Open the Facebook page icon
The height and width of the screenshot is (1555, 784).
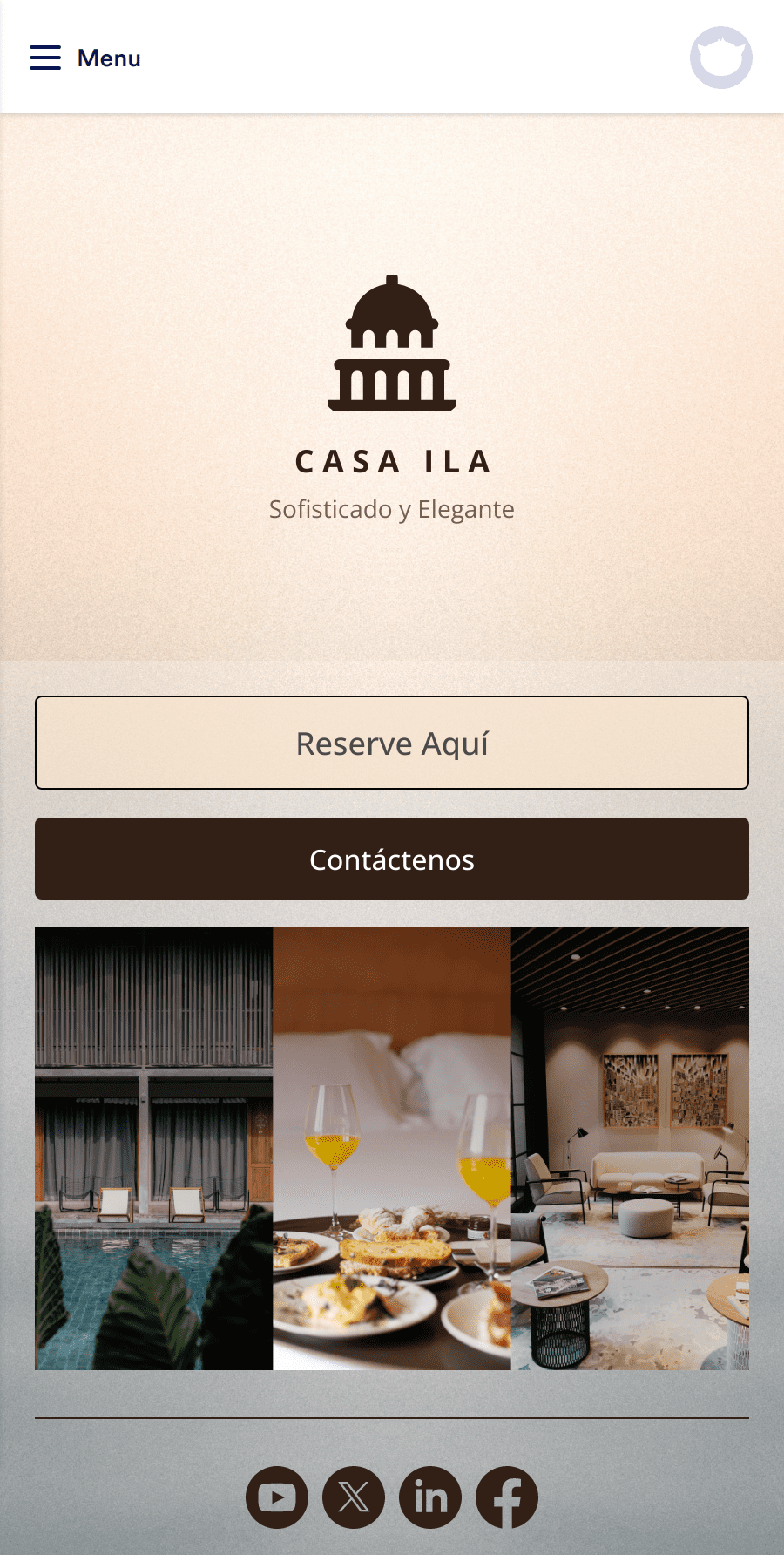tap(507, 1497)
